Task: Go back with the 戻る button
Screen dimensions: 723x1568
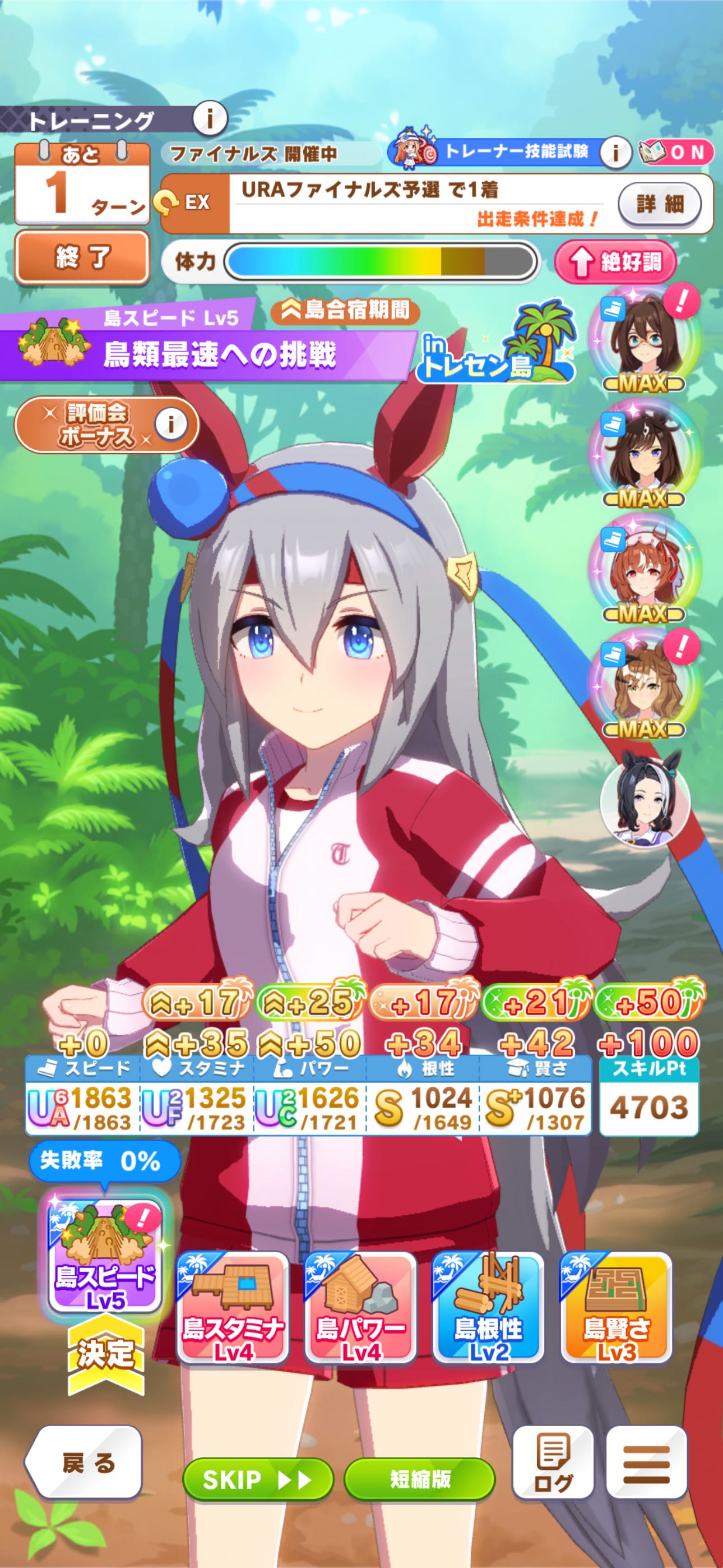Action: 84,1461
